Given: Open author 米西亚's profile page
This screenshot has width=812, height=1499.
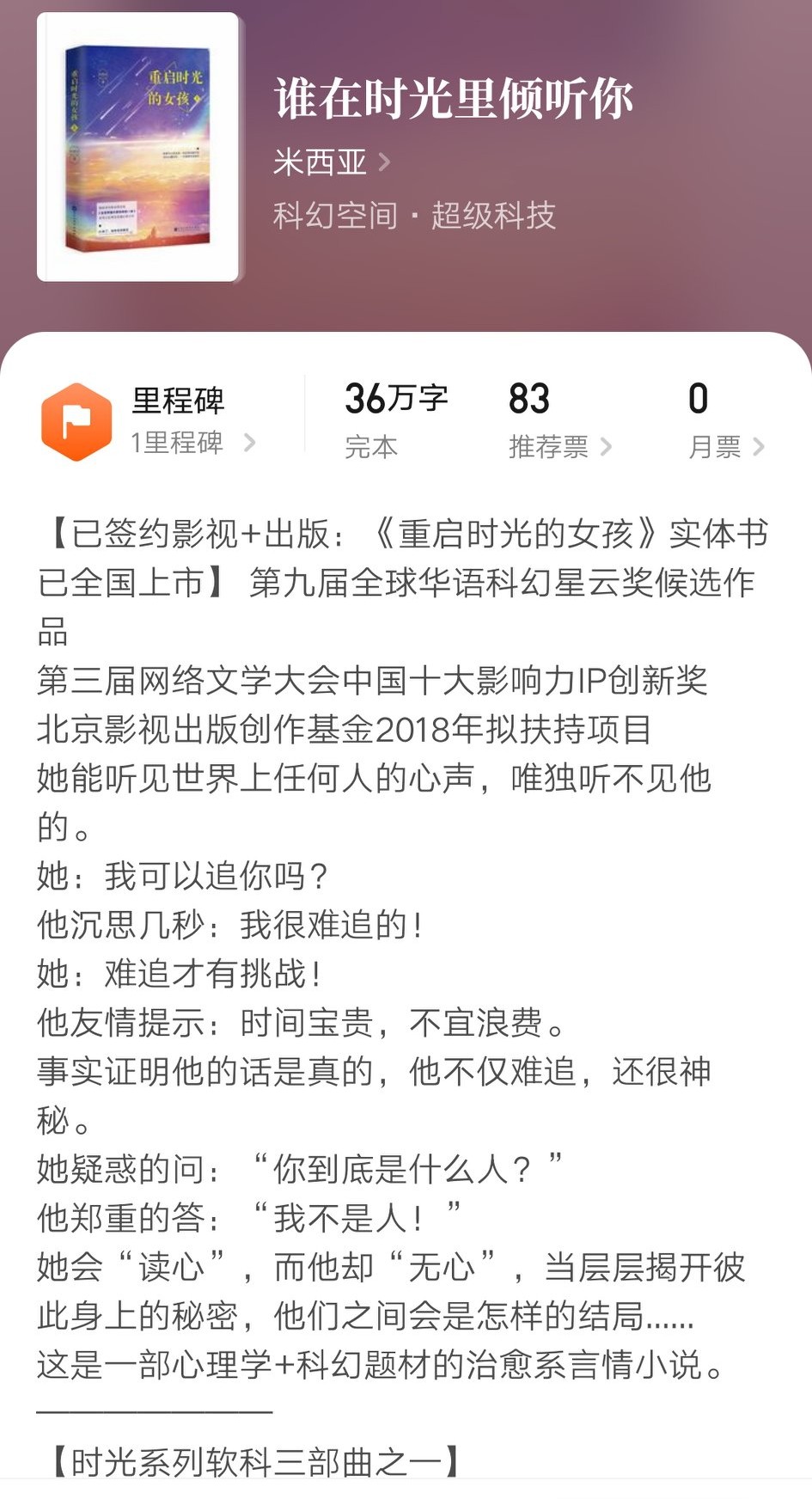Looking at the screenshot, I should (x=318, y=162).
